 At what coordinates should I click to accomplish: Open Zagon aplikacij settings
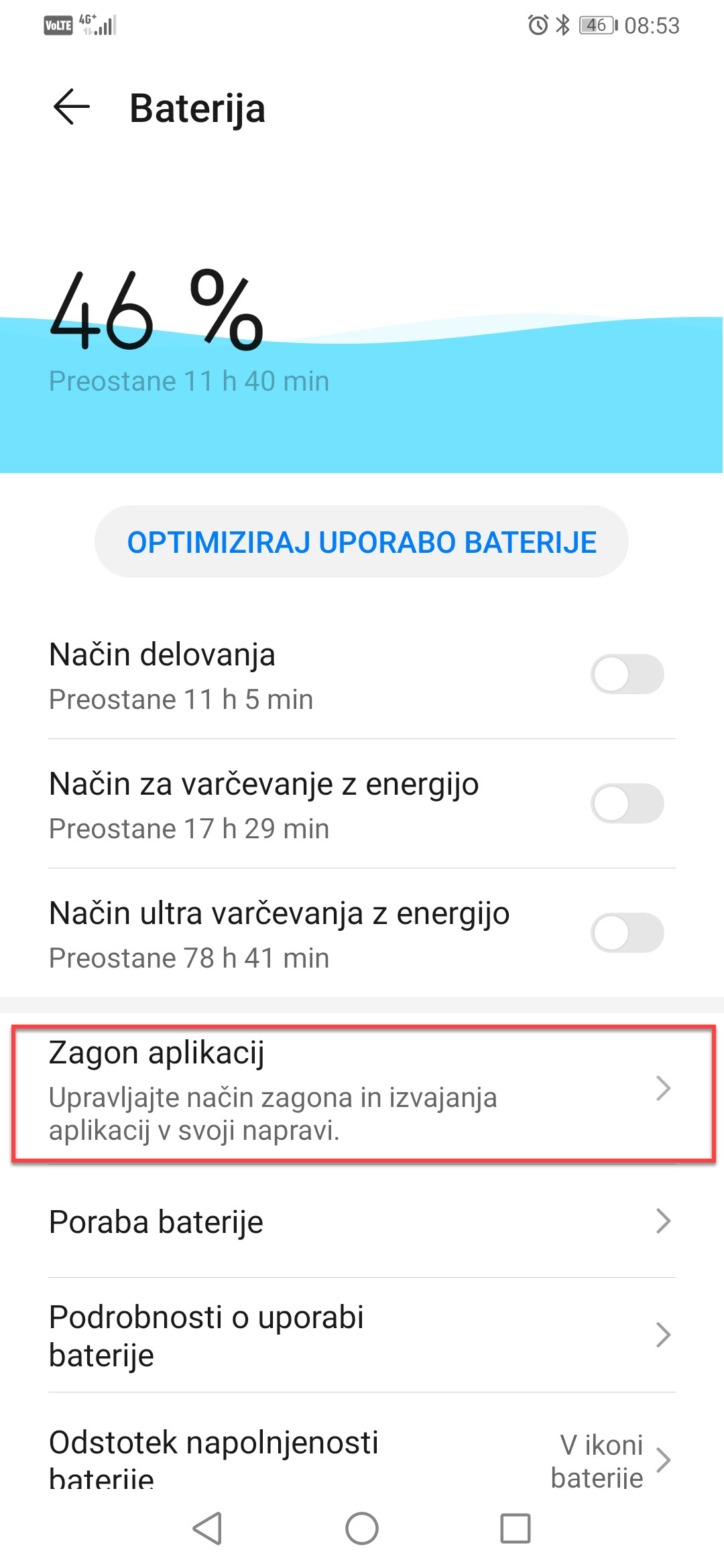click(362, 1092)
